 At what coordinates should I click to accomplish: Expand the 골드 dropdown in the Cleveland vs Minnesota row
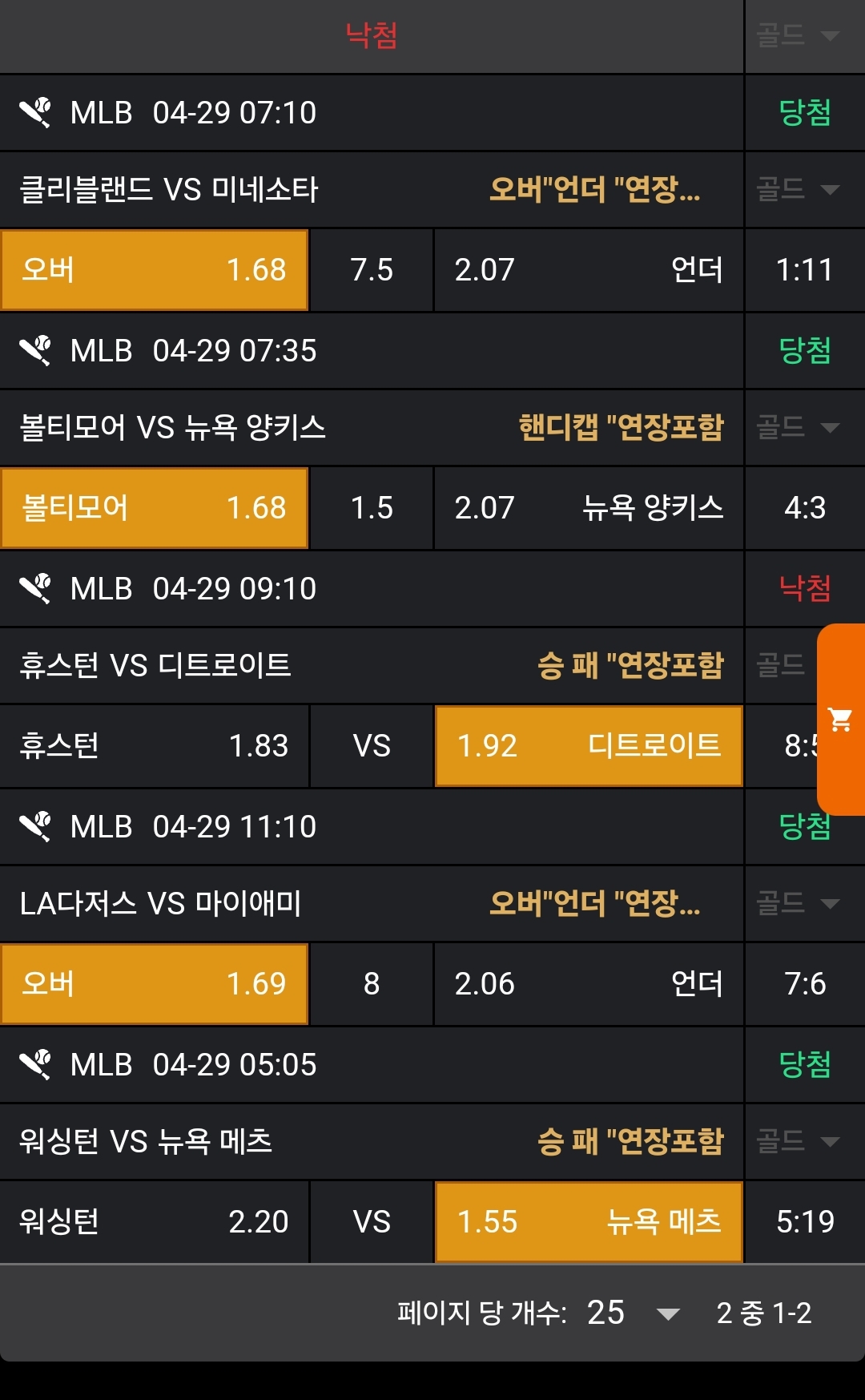pyautogui.click(x=798, y=190)
